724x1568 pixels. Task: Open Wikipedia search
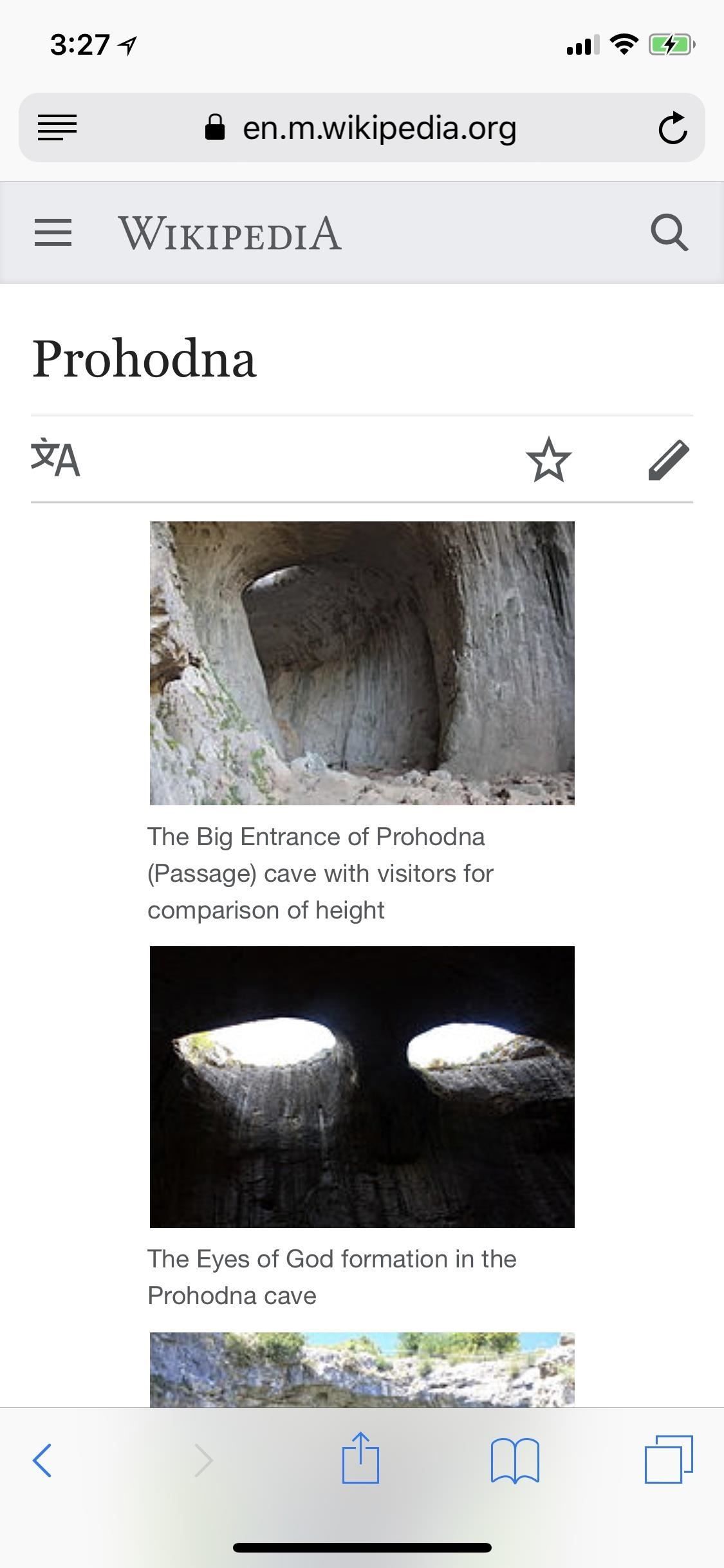pyautogui.click(x=669, y=232)
